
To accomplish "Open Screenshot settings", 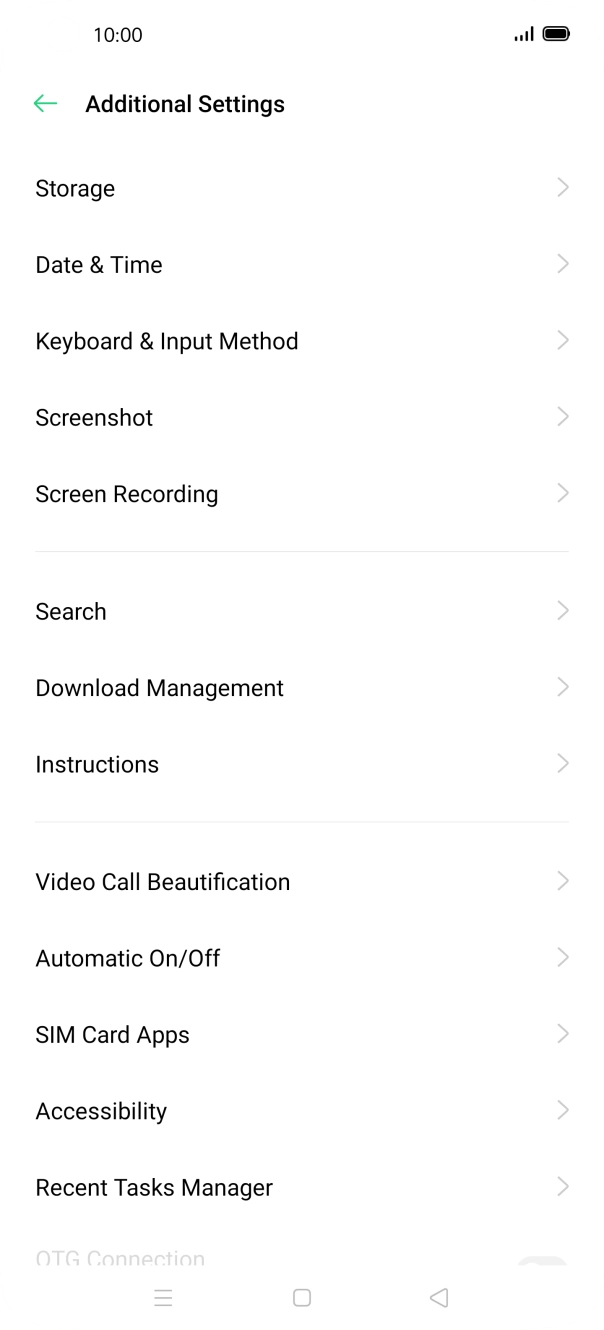I will 300,418.
